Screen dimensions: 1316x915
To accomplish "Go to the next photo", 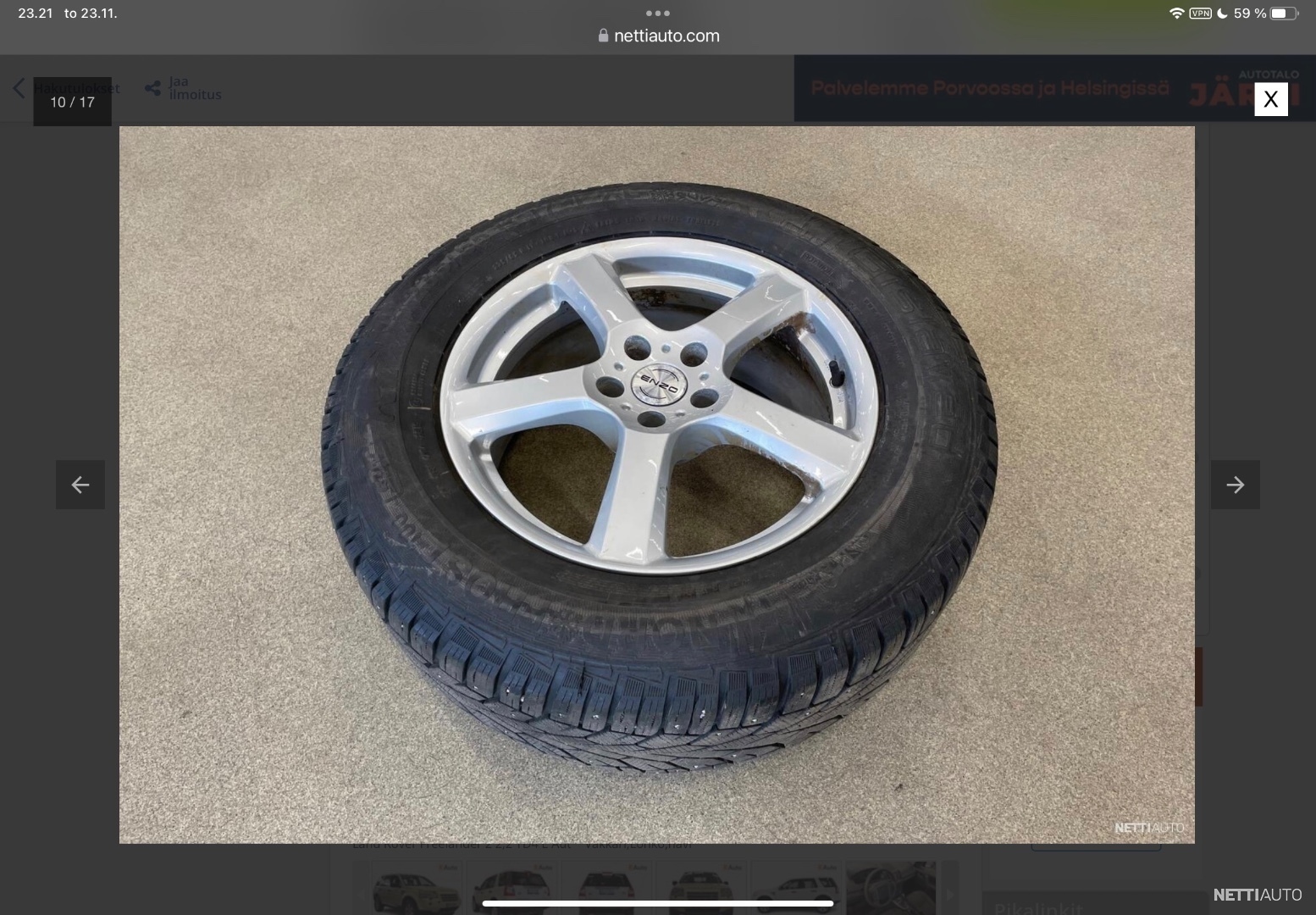I will coord(1235,485).
